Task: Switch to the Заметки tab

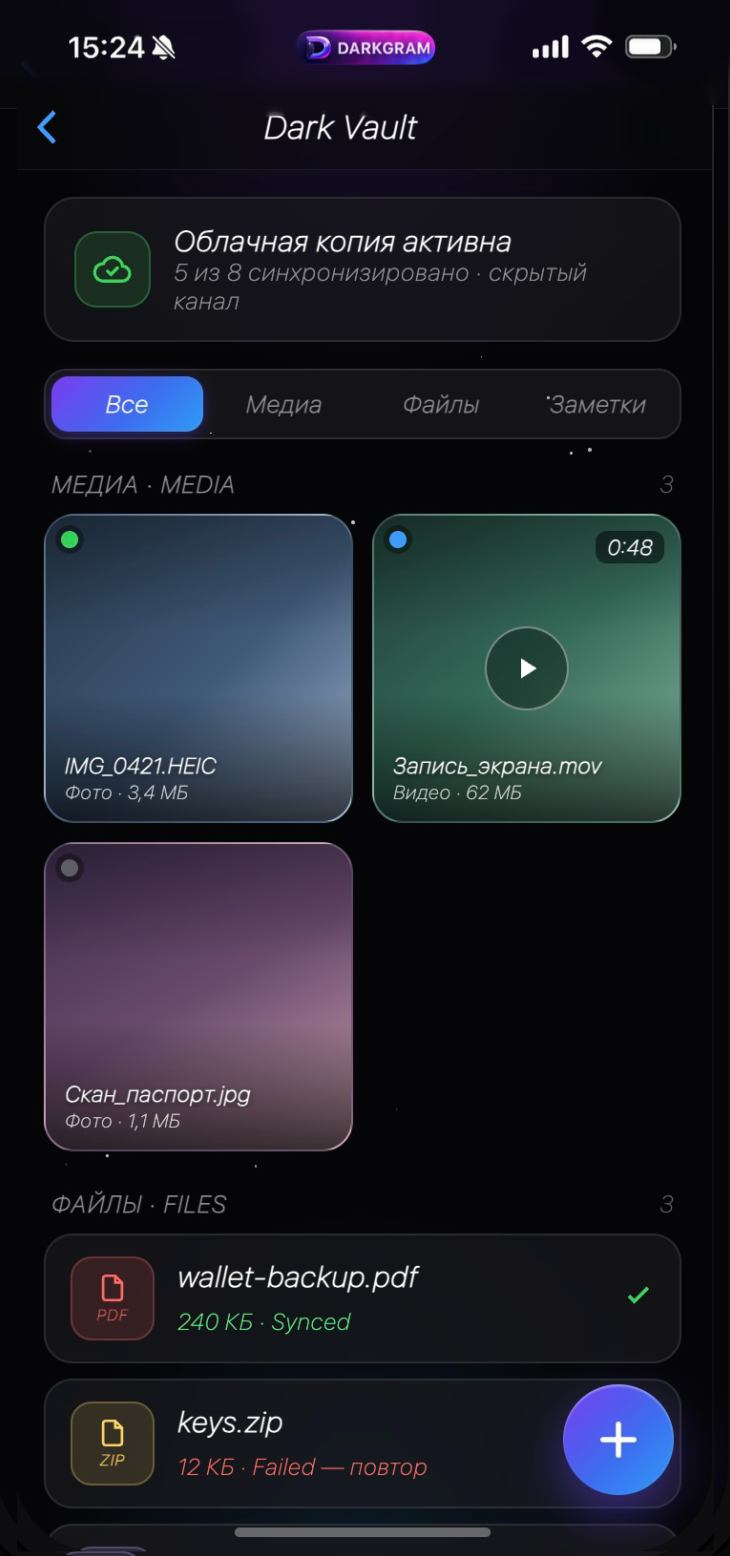Action: [597, 404]
